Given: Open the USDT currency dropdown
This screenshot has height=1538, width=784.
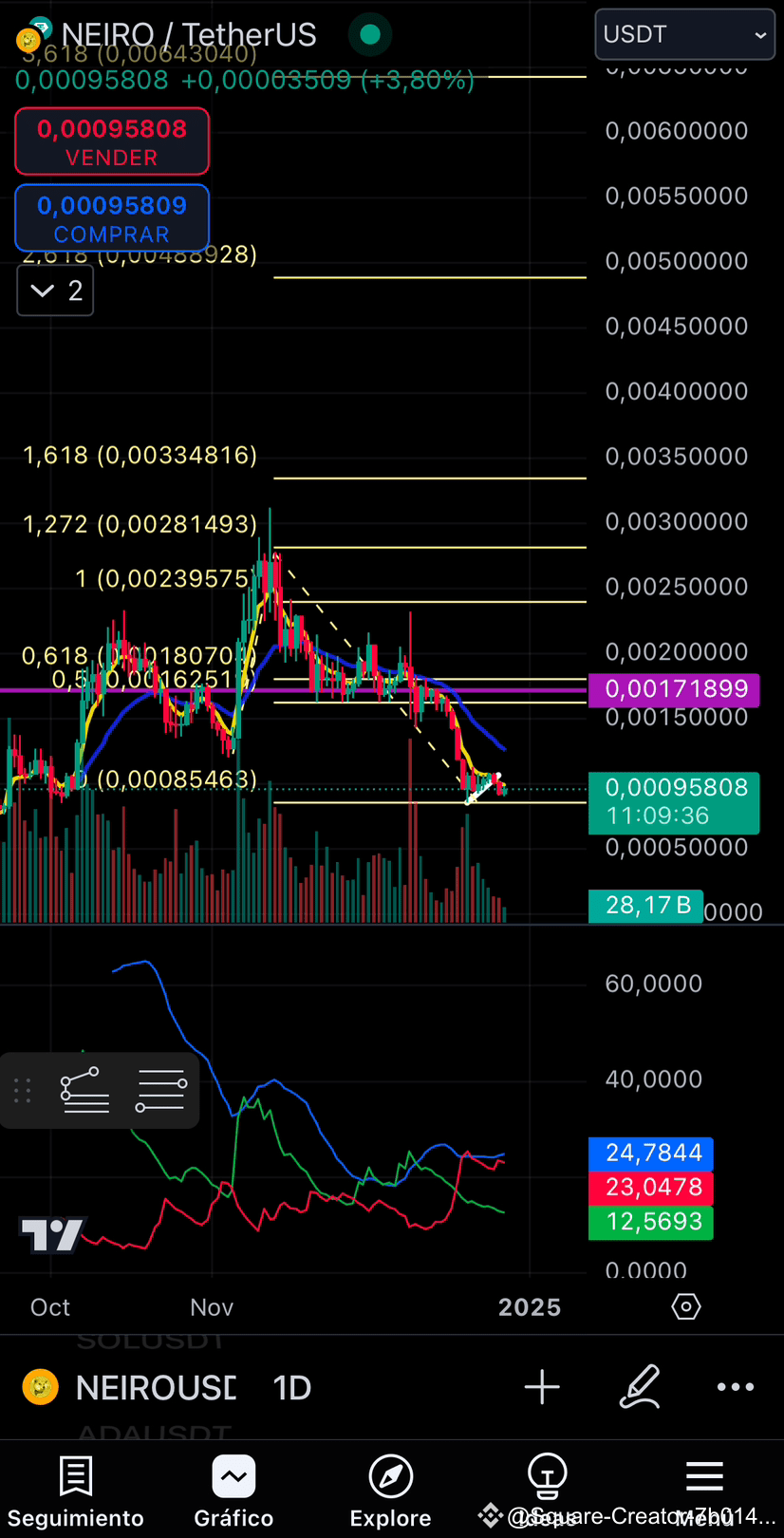Looking at the screenshot, I should click(x=684, y=34).
